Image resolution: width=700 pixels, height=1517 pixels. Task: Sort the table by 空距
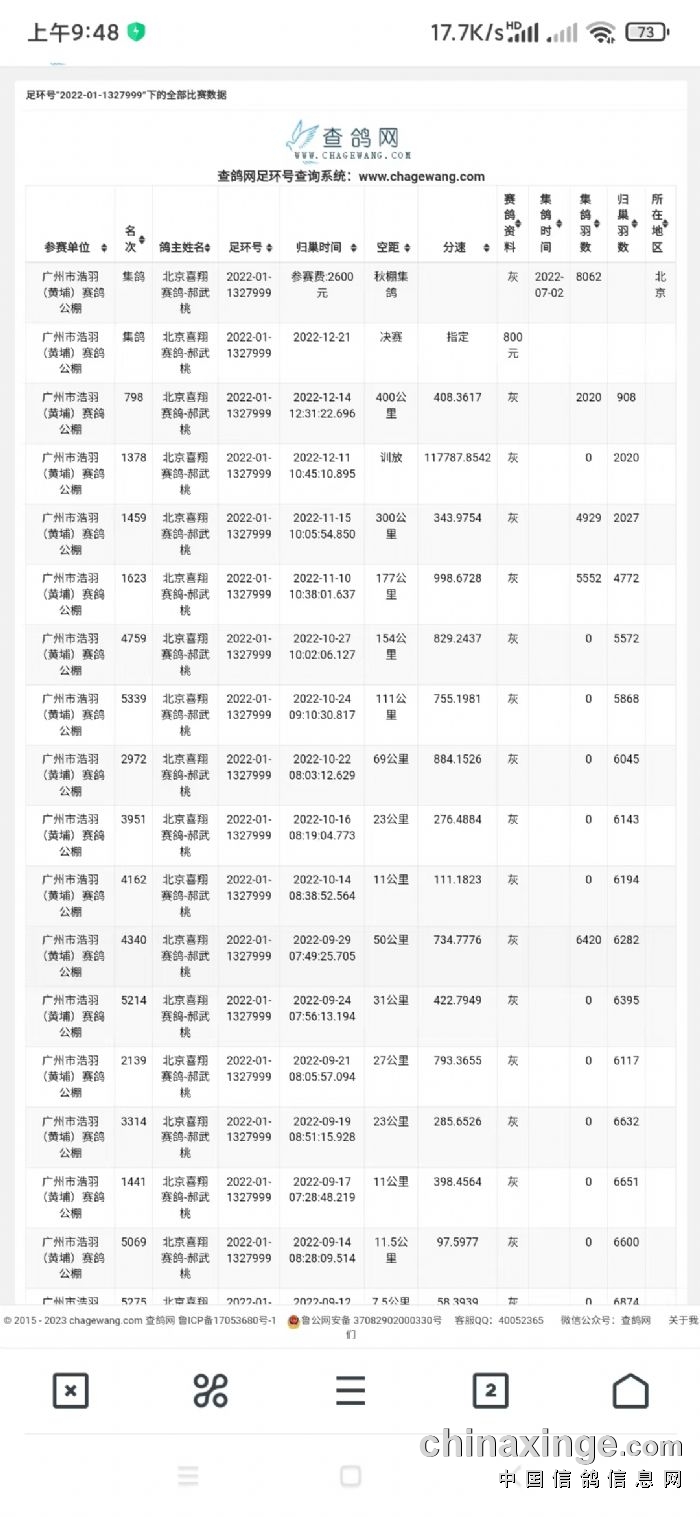point(390,247)
